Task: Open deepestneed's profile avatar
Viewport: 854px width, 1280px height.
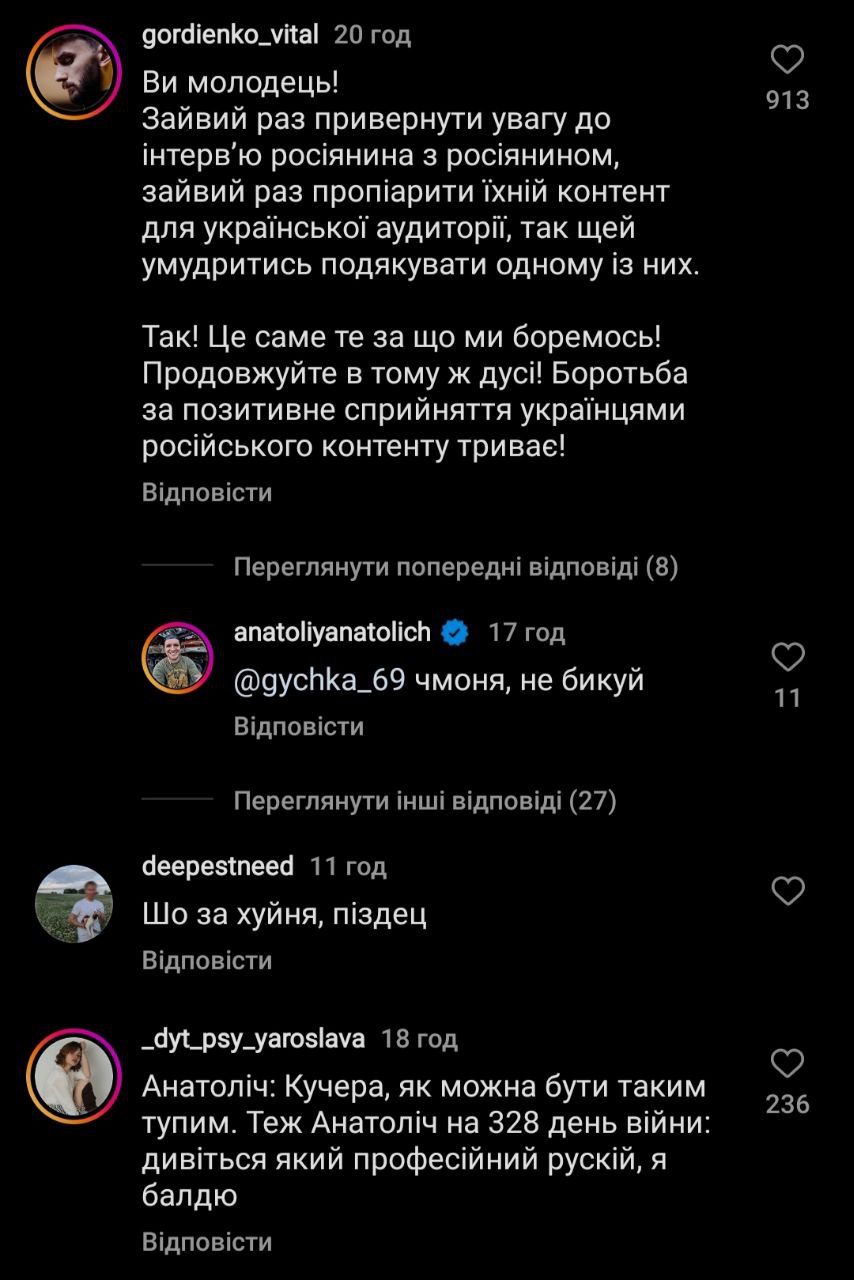Action: click(73, 904)
